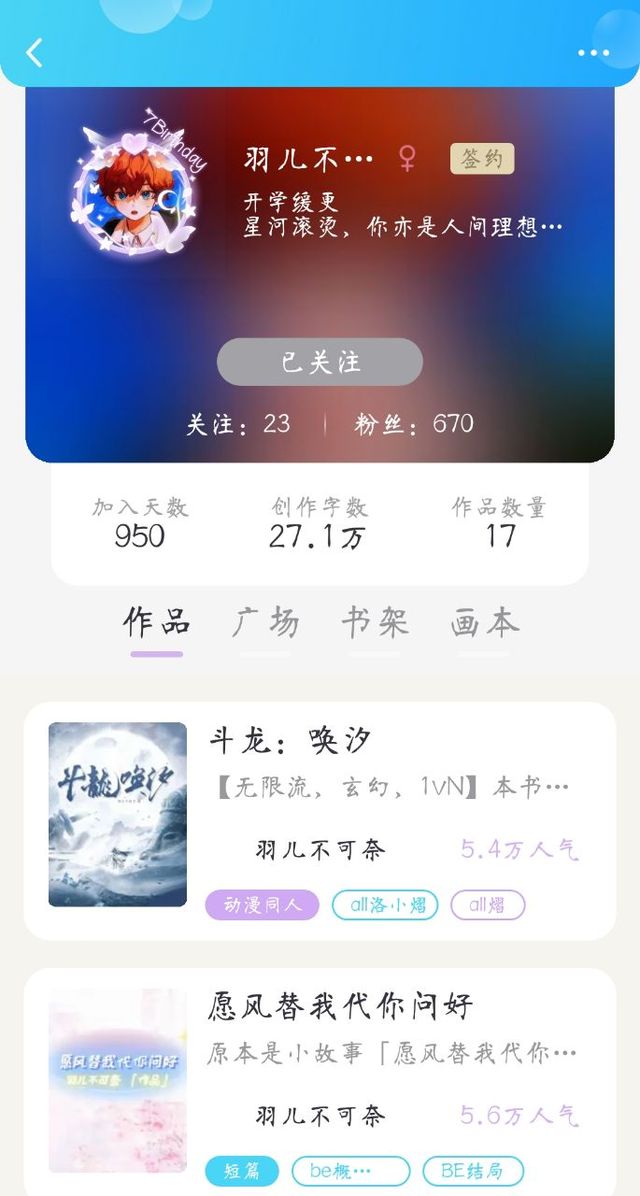
Task: Select the all熠 tag chip
Action: pos(487,906)
